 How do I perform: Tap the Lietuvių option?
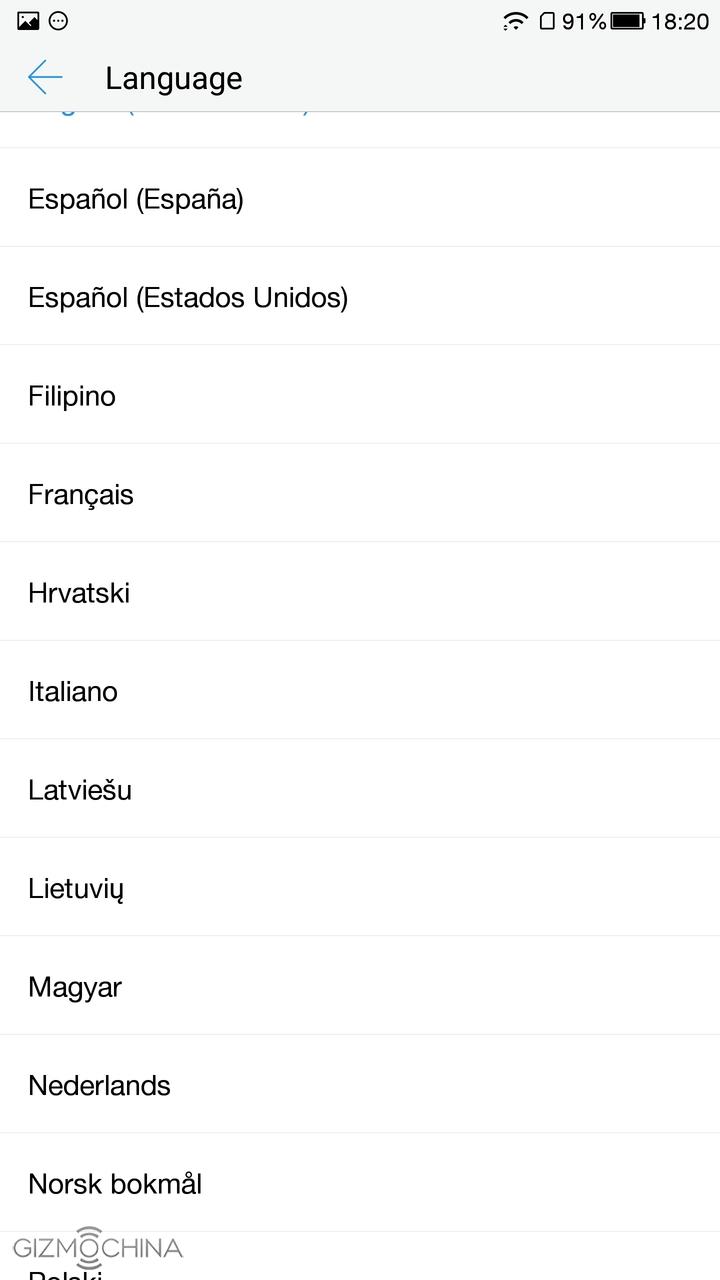point(76,888)
